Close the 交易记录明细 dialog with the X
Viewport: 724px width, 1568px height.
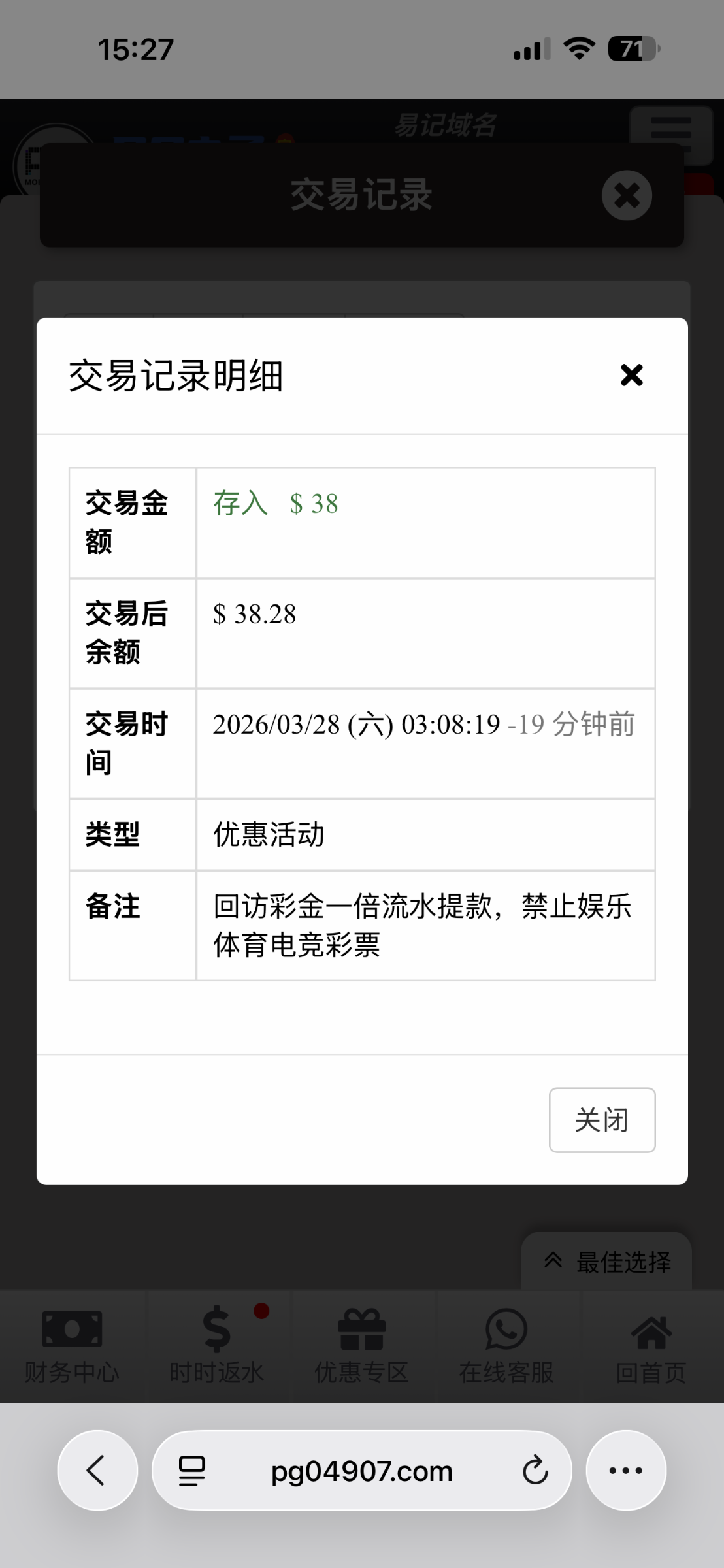coord(631,376)
